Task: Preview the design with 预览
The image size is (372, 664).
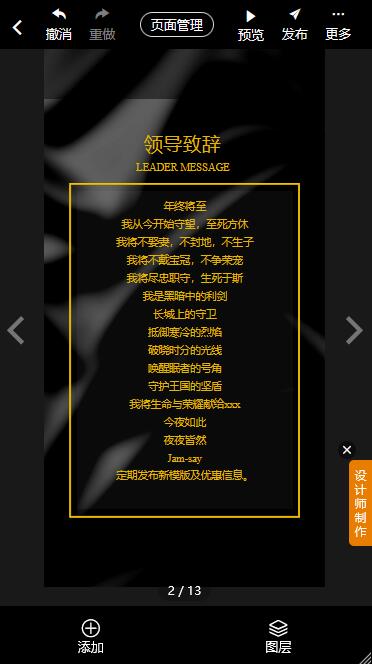Action: tap(251, 25)
